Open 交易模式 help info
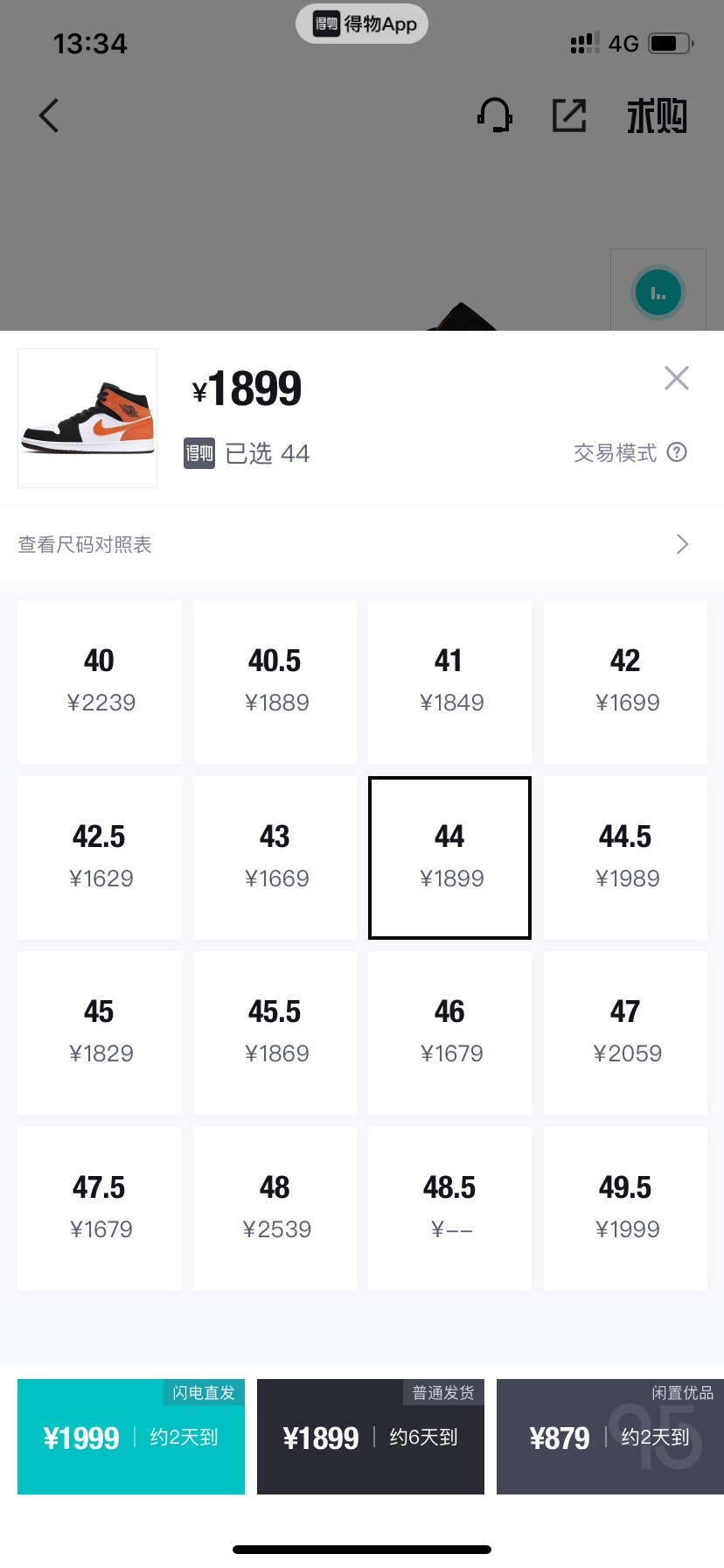724x1568 pixels. point(676,452)
